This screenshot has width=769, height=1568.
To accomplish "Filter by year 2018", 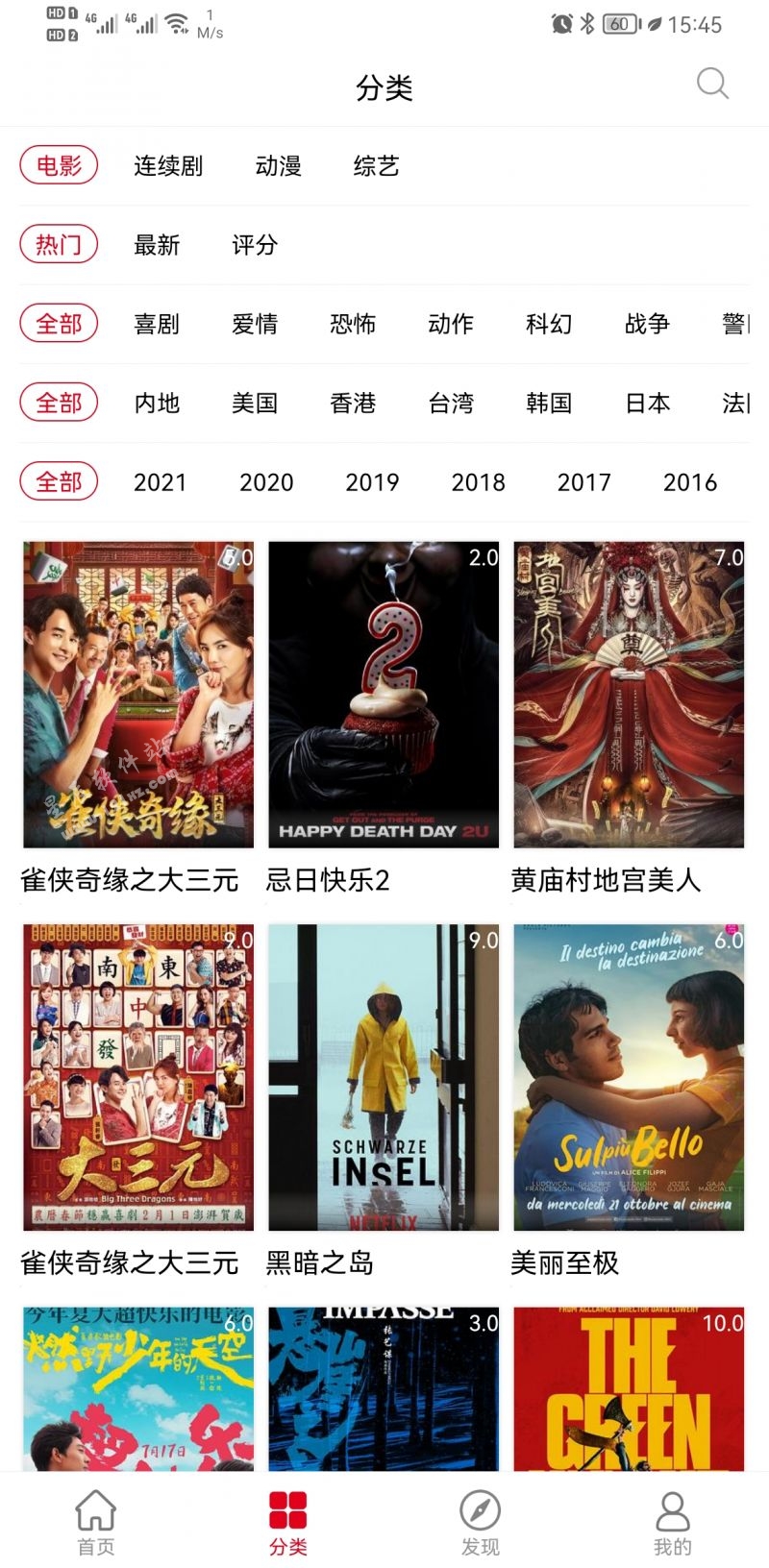I will coord(479,482).
